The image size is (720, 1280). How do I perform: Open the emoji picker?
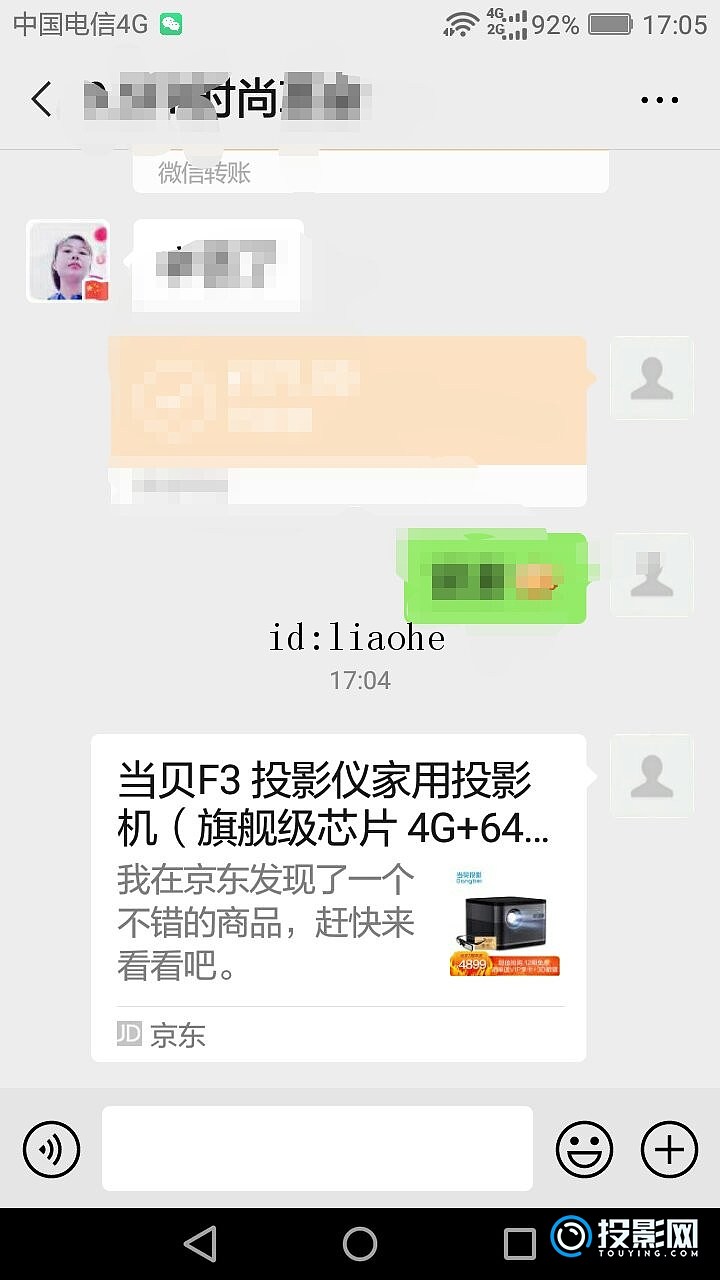584,1149
